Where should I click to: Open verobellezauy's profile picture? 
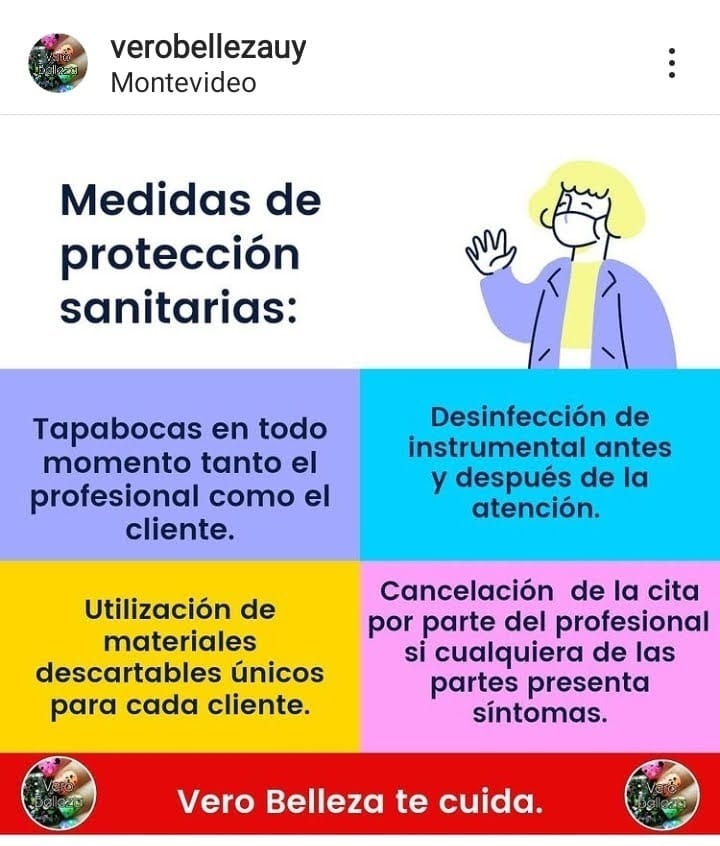point(58,63)
